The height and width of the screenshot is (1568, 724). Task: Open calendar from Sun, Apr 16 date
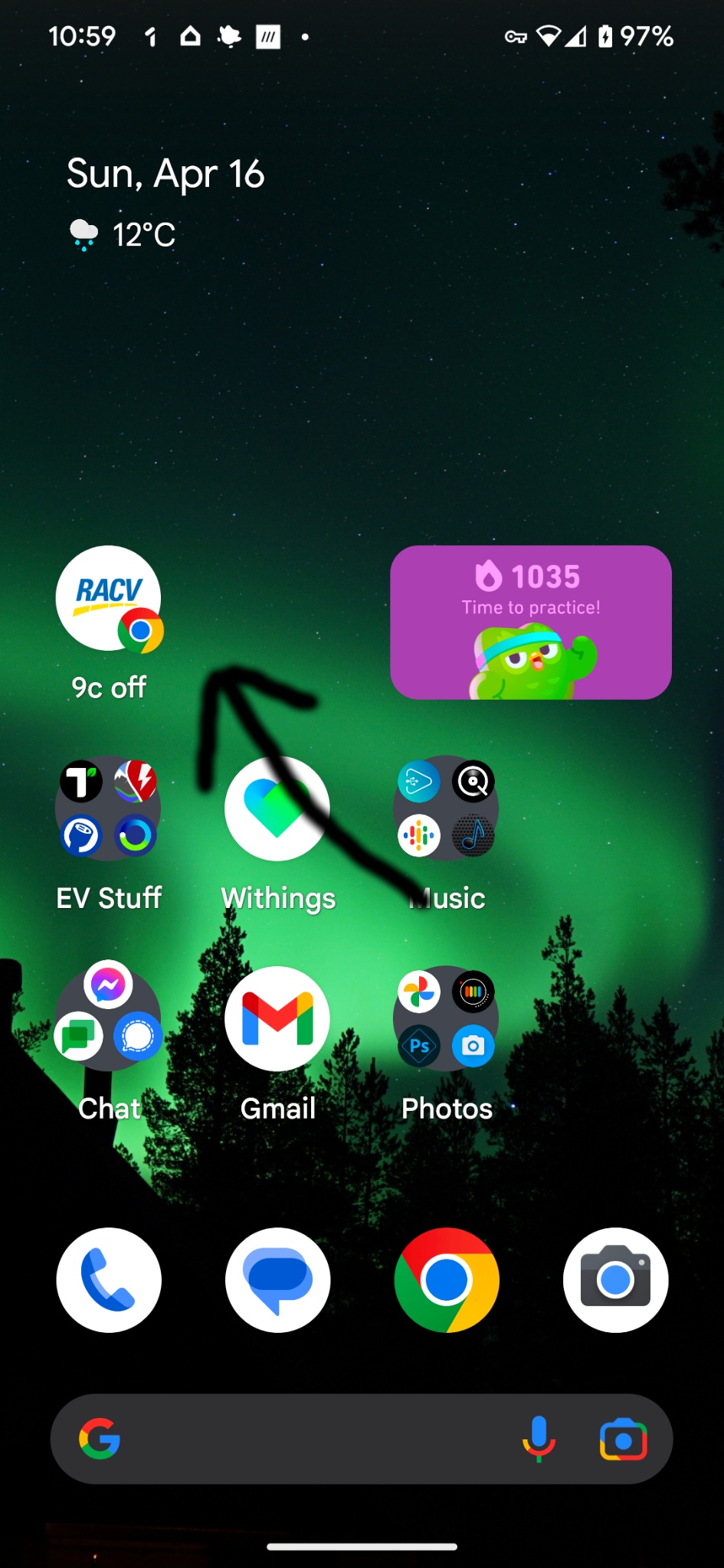[165, 174]
